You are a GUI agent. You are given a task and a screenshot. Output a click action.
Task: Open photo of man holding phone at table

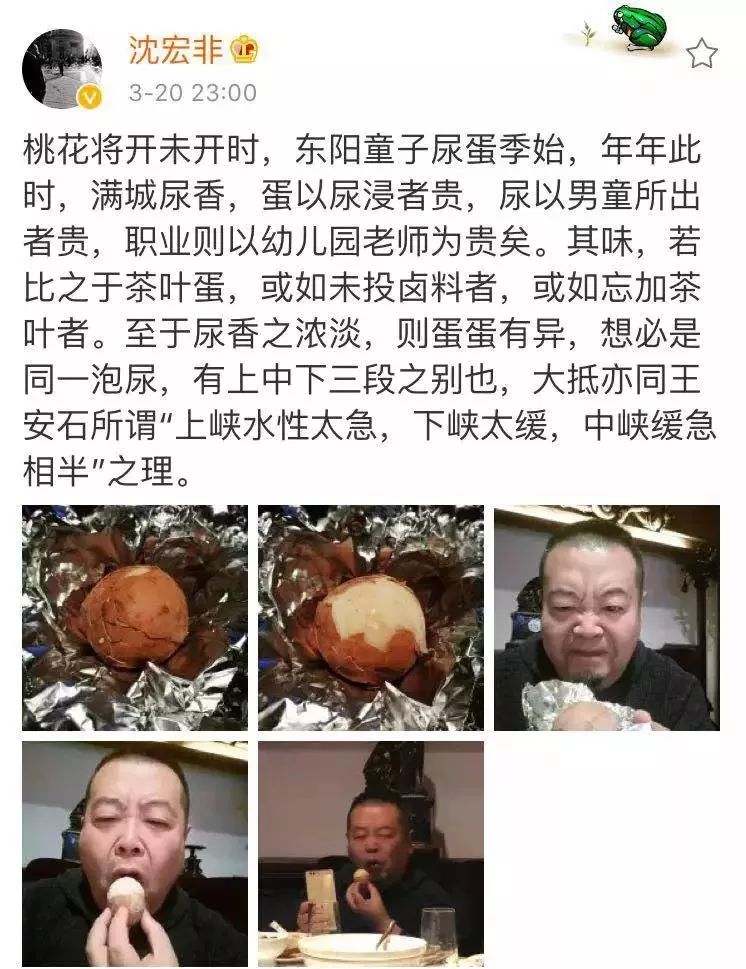[371, 853]
